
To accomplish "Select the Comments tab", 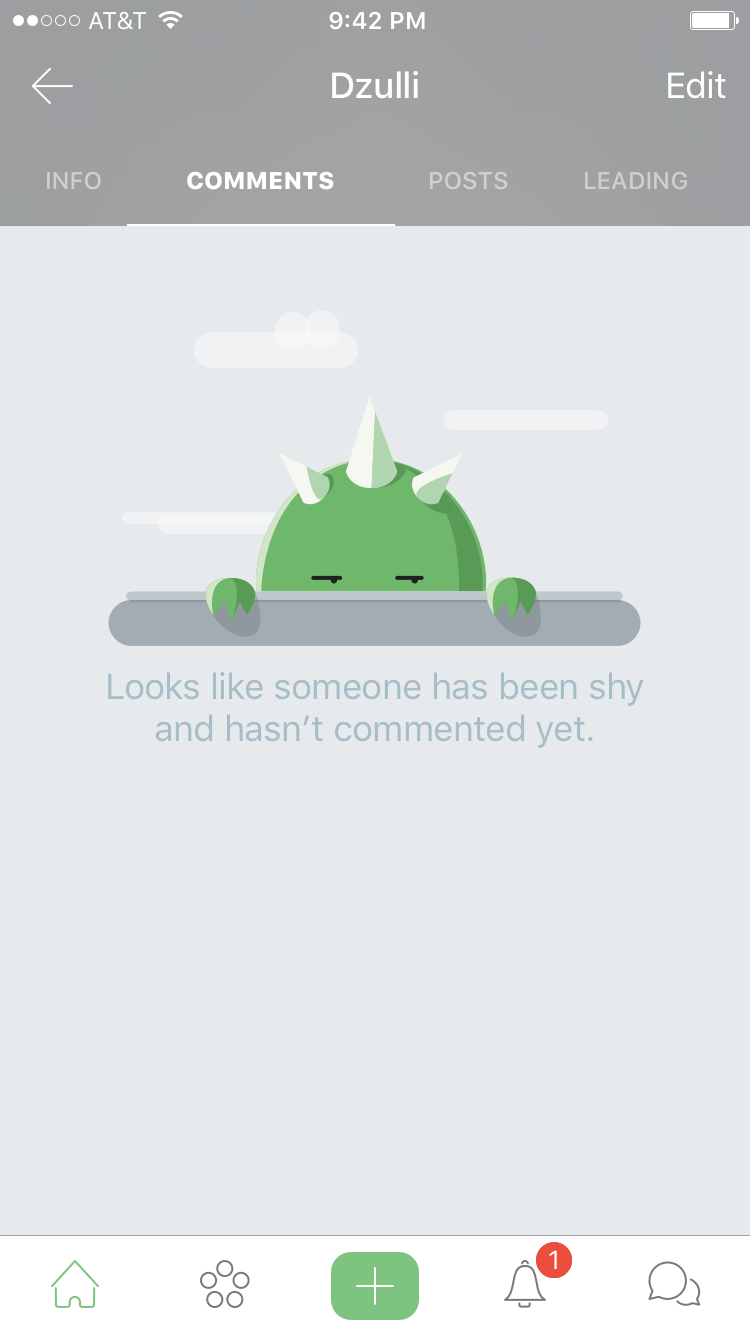I will click(x=260, y=181).
